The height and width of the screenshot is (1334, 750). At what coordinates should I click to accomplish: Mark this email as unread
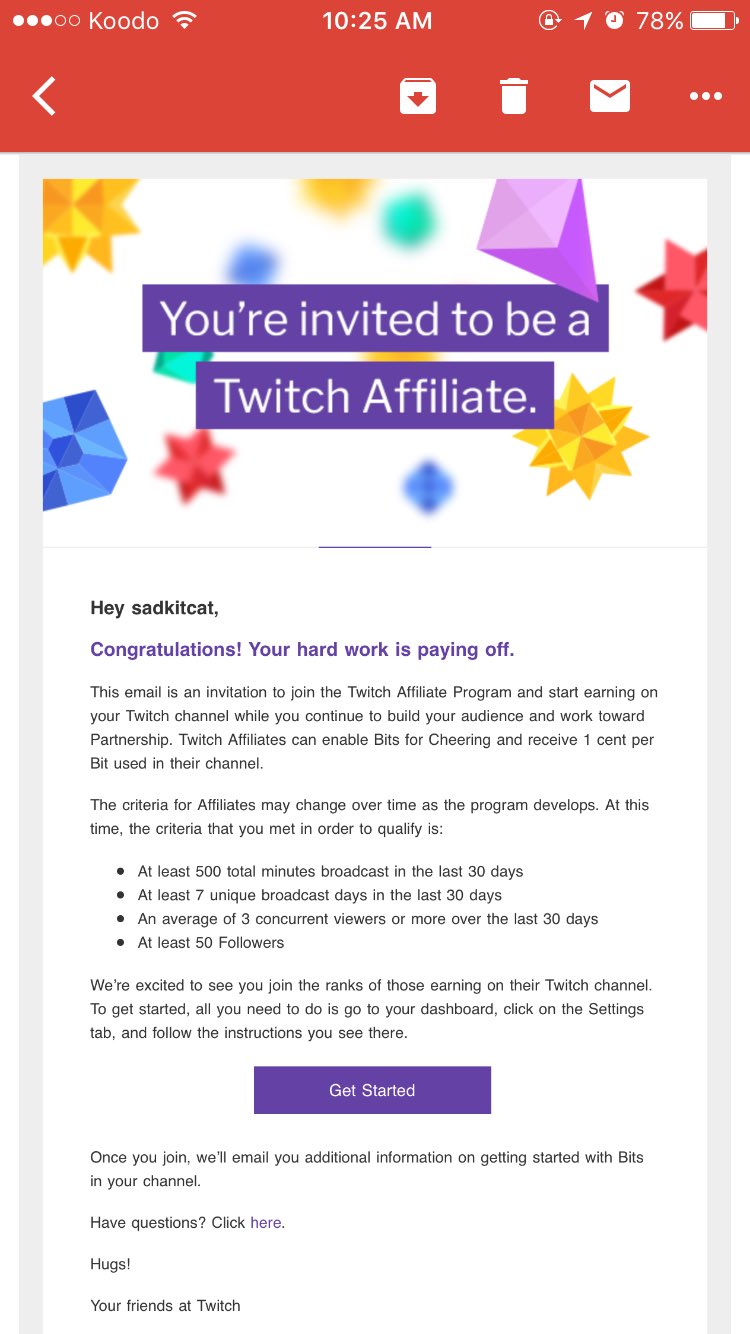click(x=609, y=96)
